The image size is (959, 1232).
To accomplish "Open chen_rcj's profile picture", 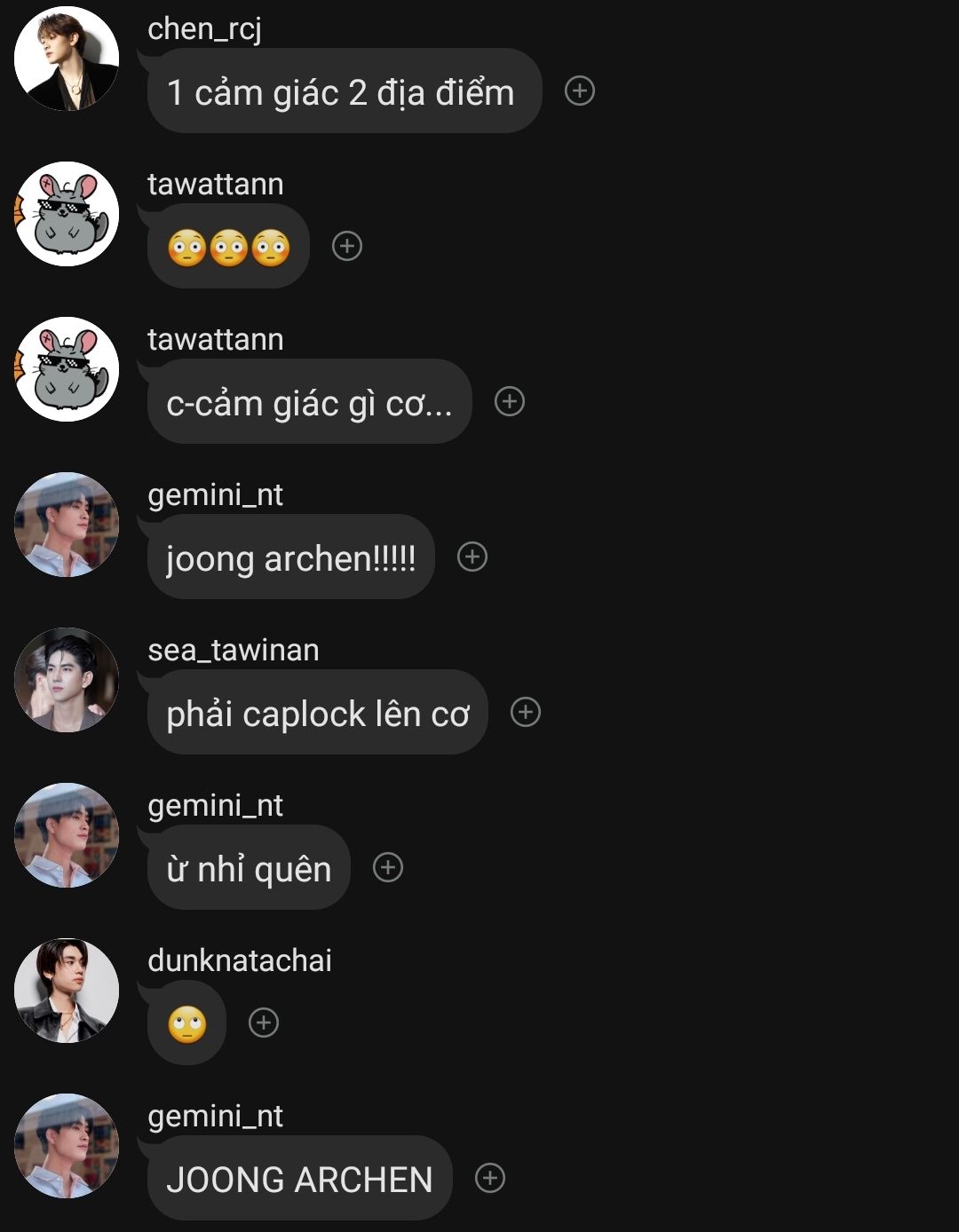I will point(67,59).
